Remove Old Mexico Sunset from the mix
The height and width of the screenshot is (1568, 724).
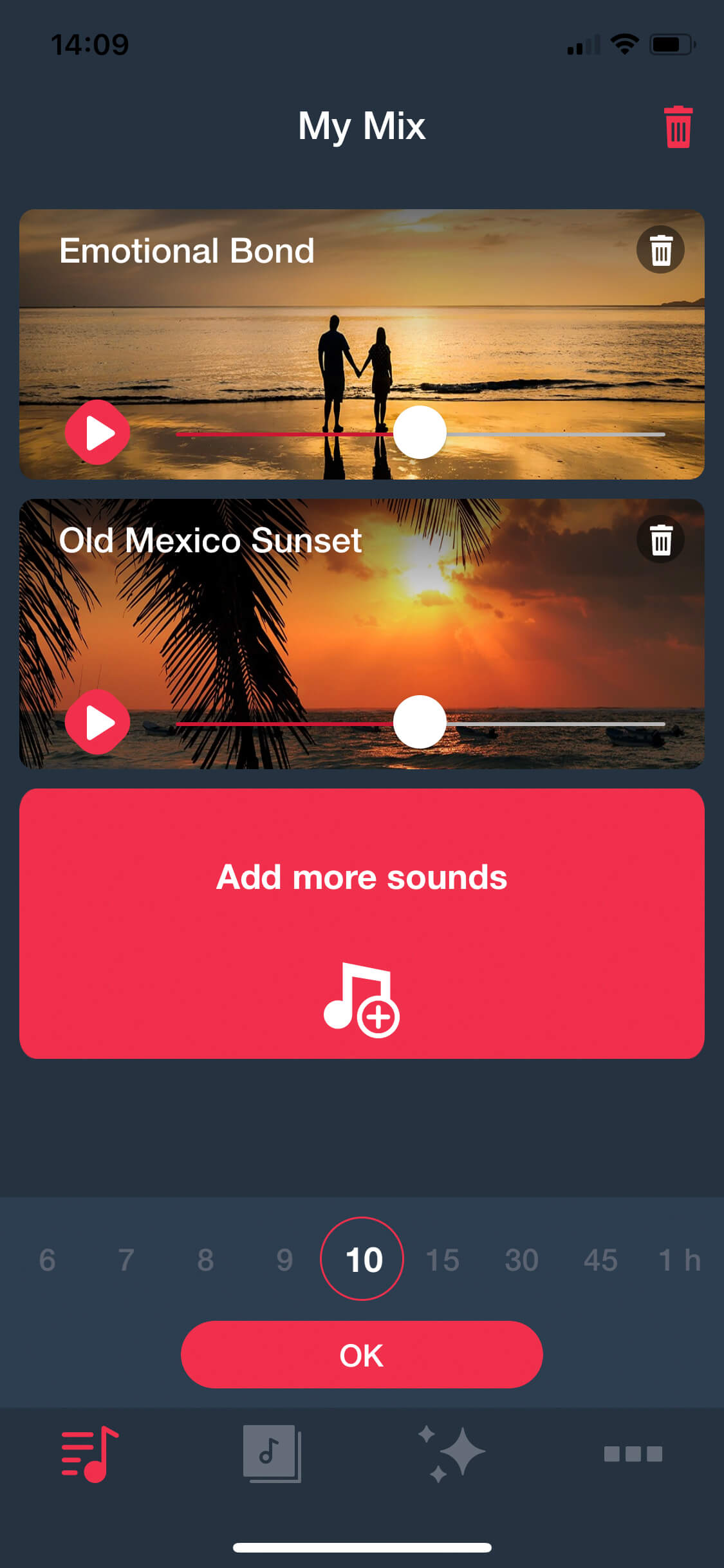pyautogui.click(x=660, y=539)
